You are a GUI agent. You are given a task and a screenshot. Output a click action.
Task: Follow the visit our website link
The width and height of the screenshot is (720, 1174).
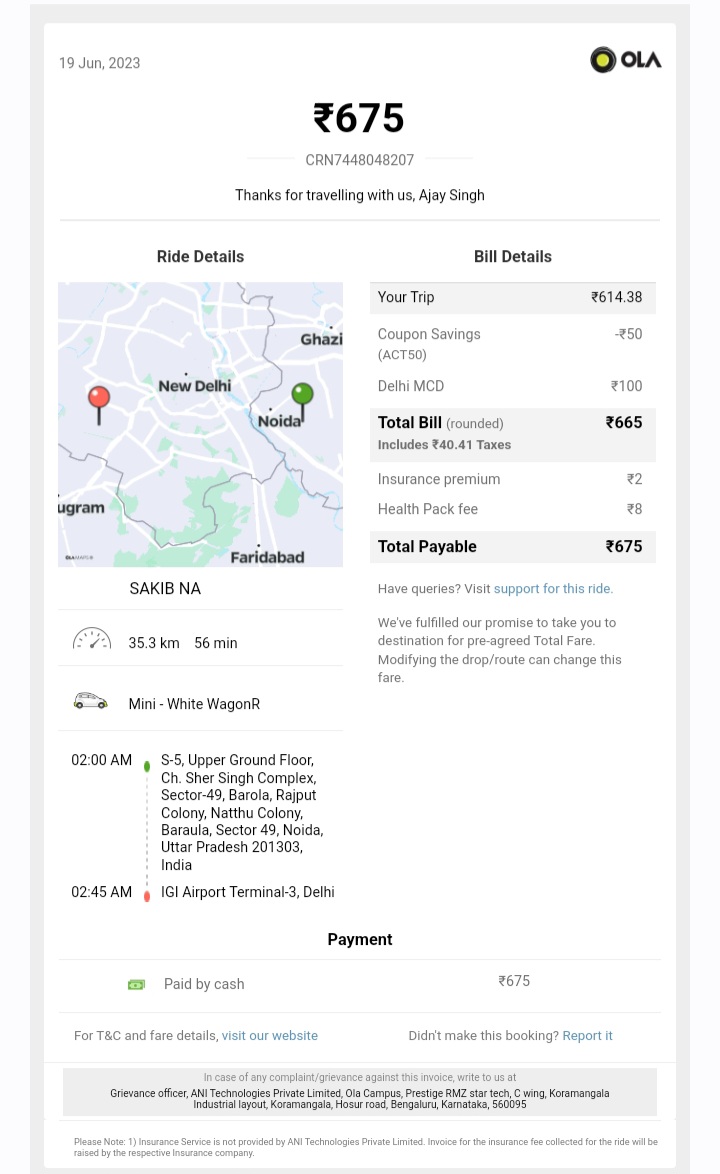(269, 1035)
